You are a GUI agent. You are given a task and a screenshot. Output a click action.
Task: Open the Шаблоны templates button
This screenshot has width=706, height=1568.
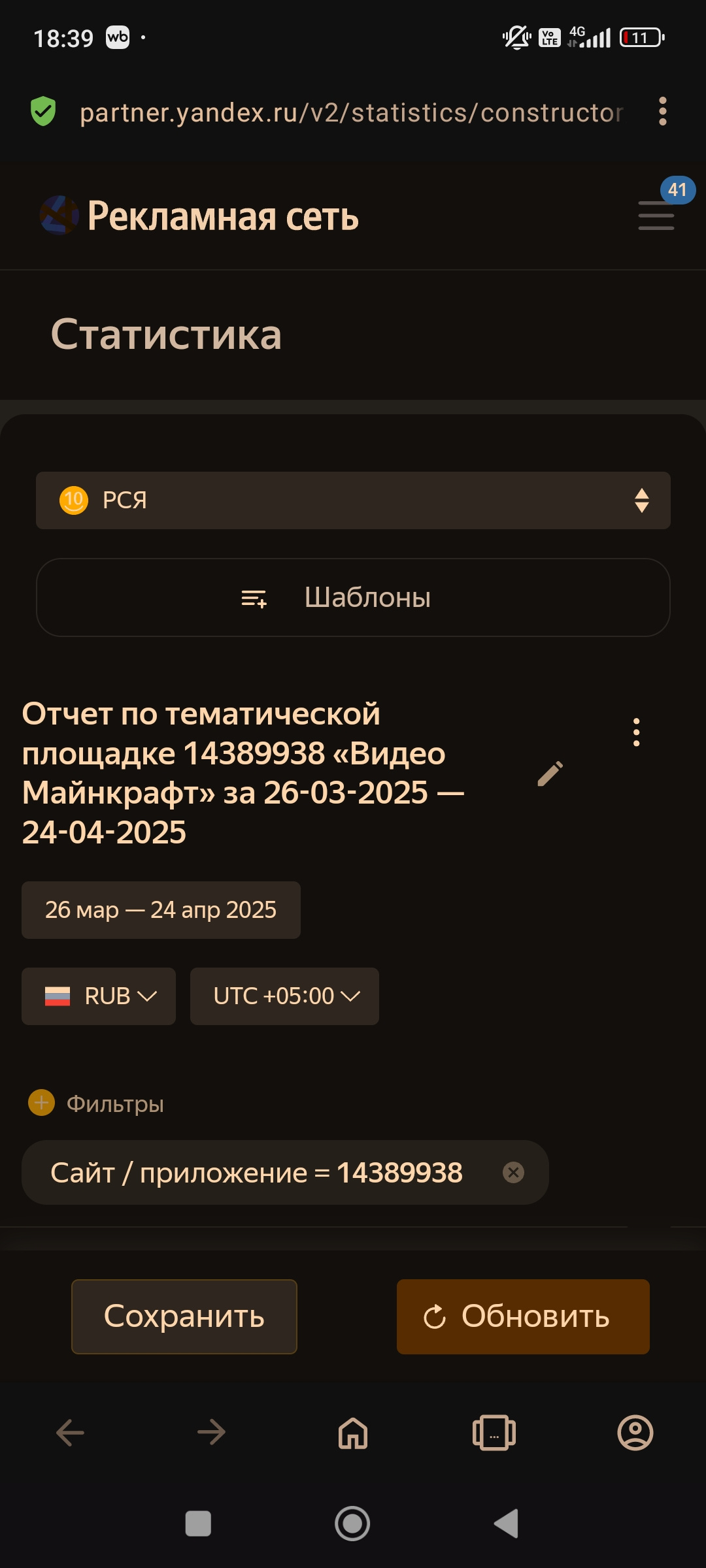(x=353, y=597)
